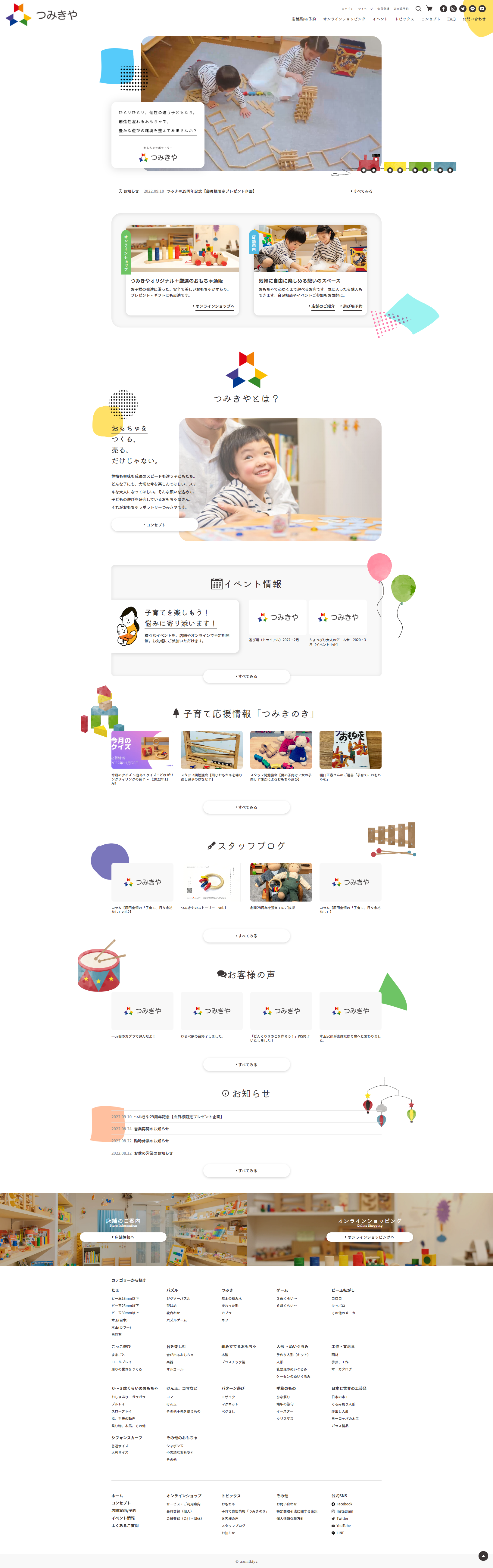The height and width of the screenshot is (1568, 493).
Task: Tap すべてみる under イベント情報
Action: point(246,676)
